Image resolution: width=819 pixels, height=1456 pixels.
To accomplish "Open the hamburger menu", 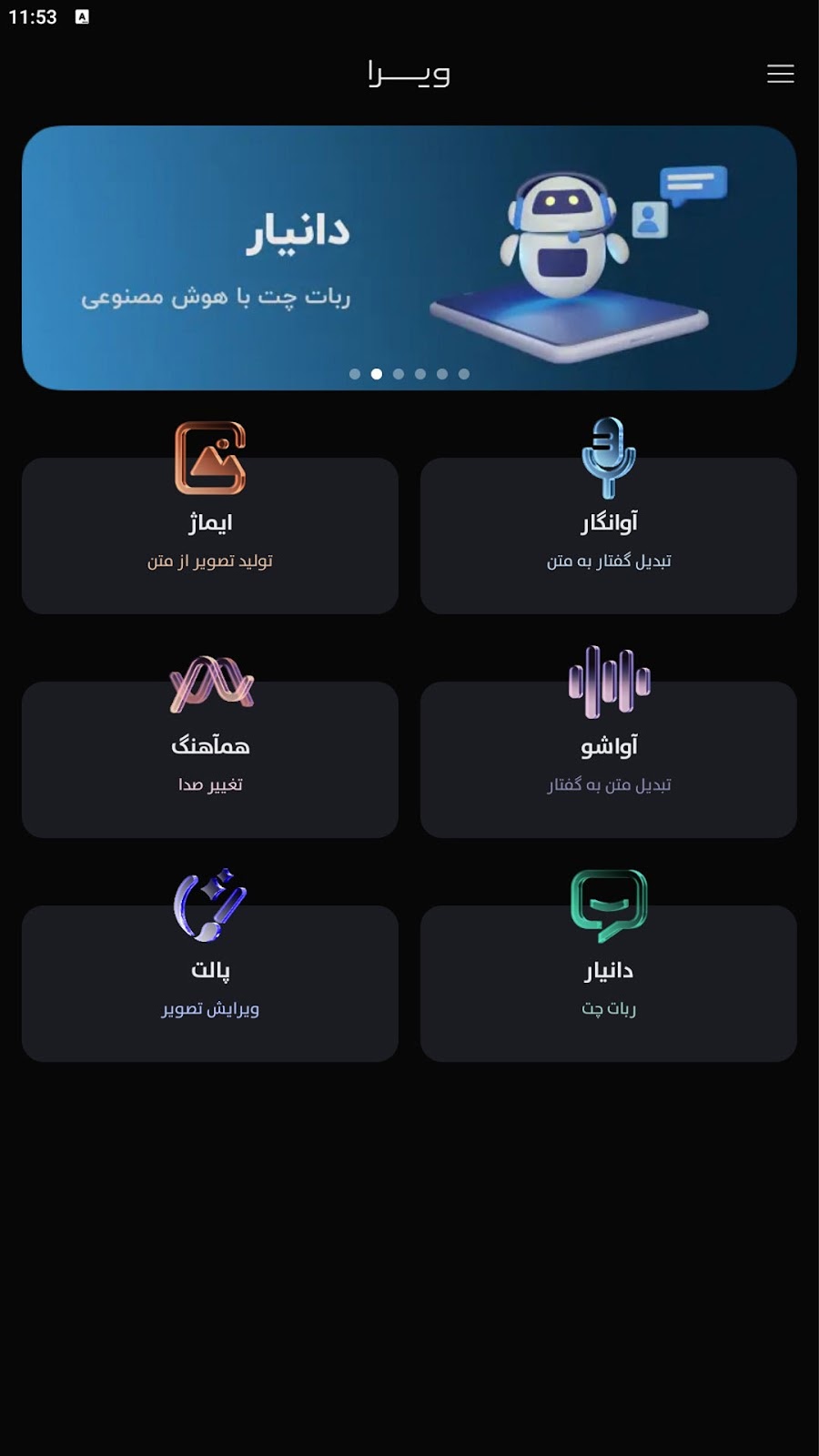I will (x=780, y=74).
